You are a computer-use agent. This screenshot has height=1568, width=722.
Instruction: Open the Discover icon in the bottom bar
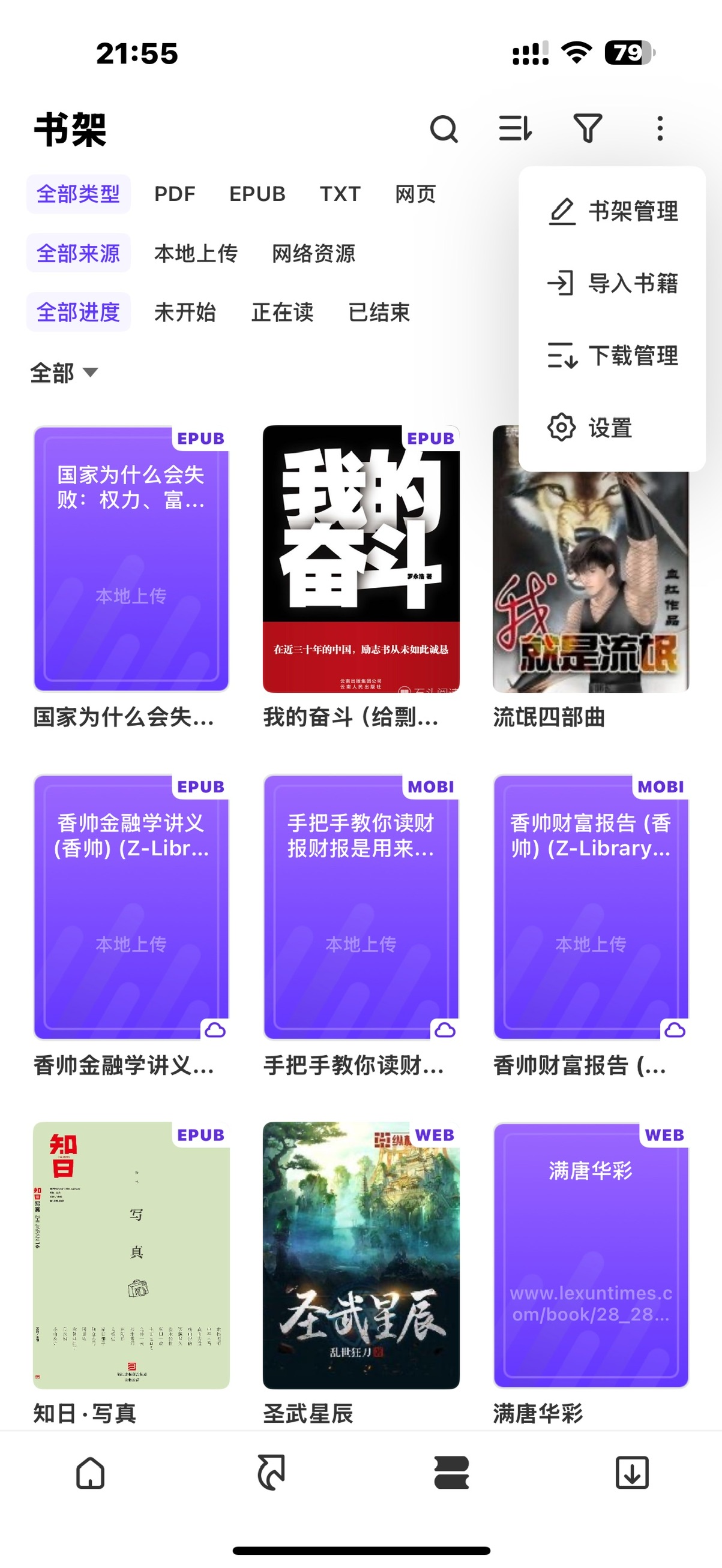click(x=271, y=1475)
